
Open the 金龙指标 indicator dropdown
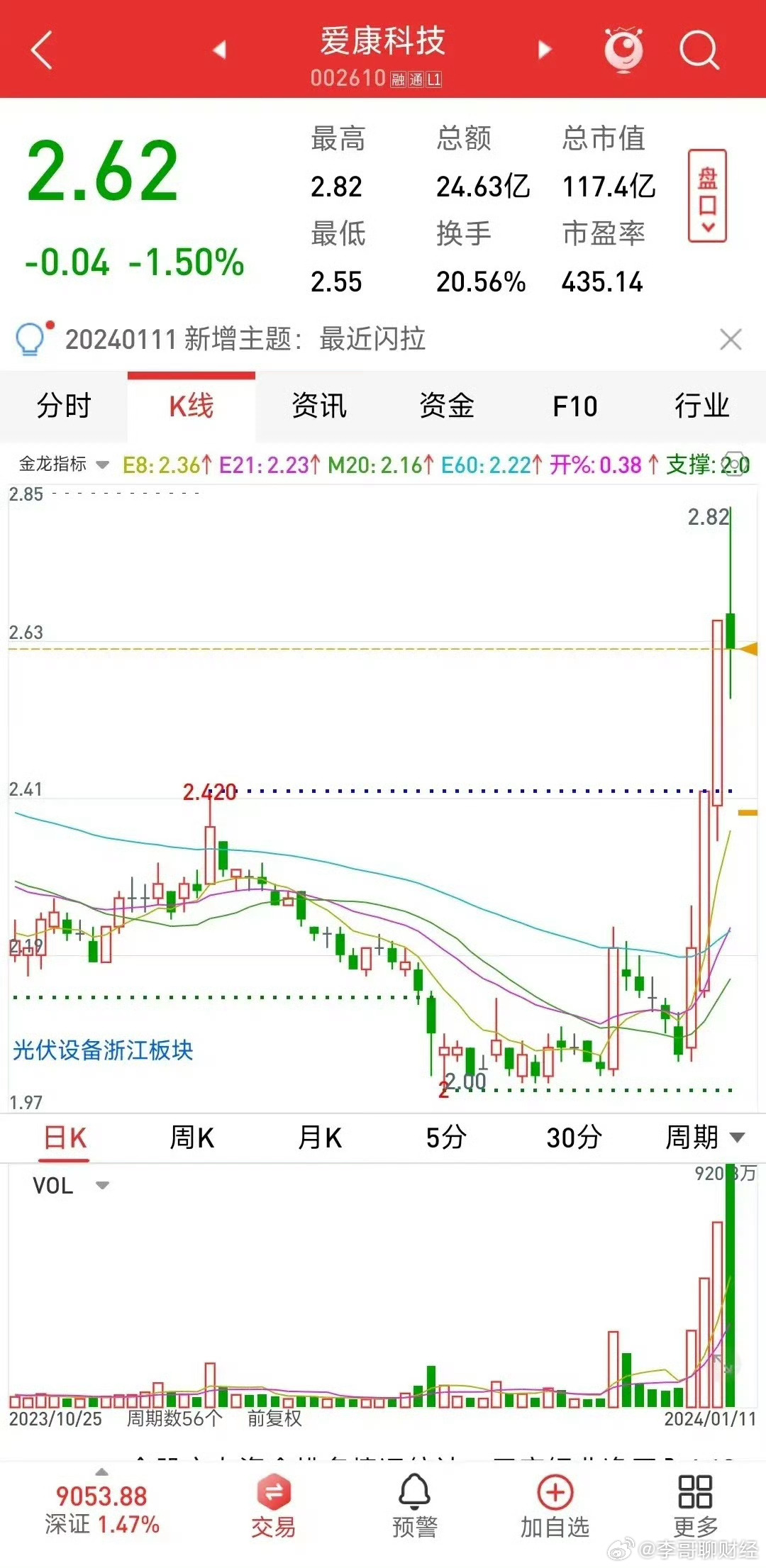64,465
